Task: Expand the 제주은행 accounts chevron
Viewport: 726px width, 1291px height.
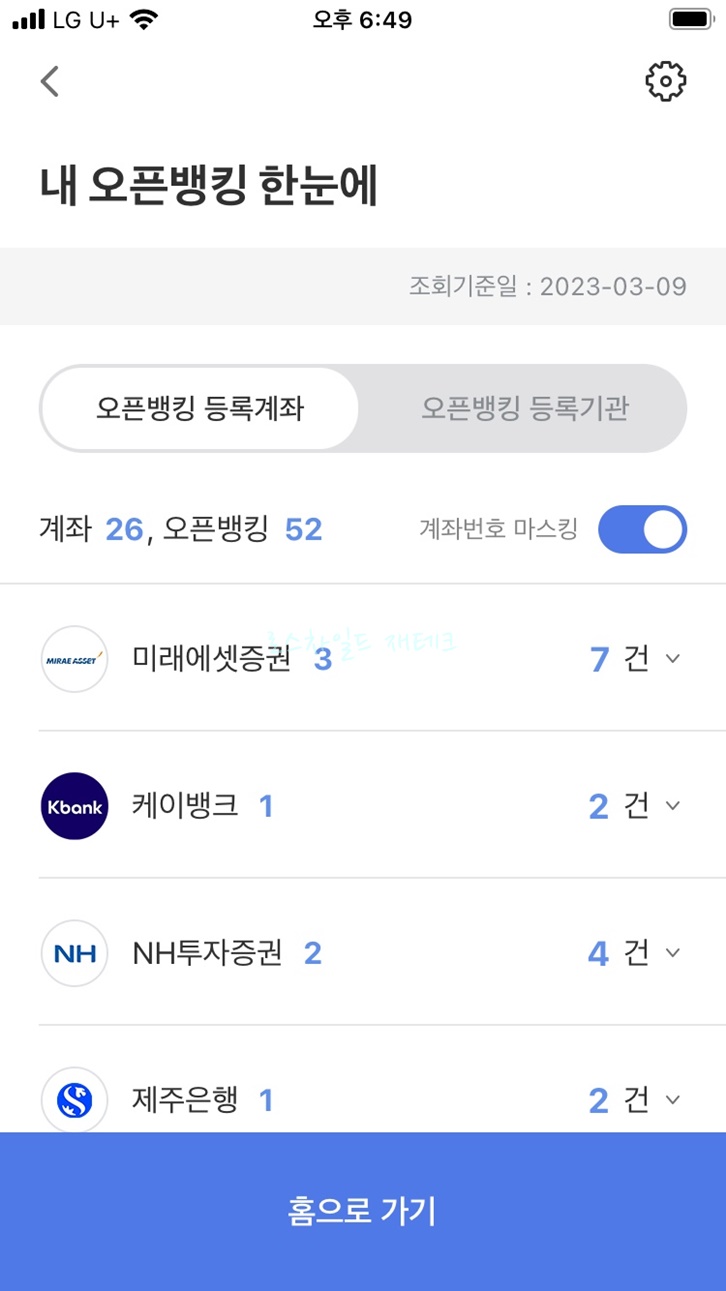Action: [x=673, y=1100]
